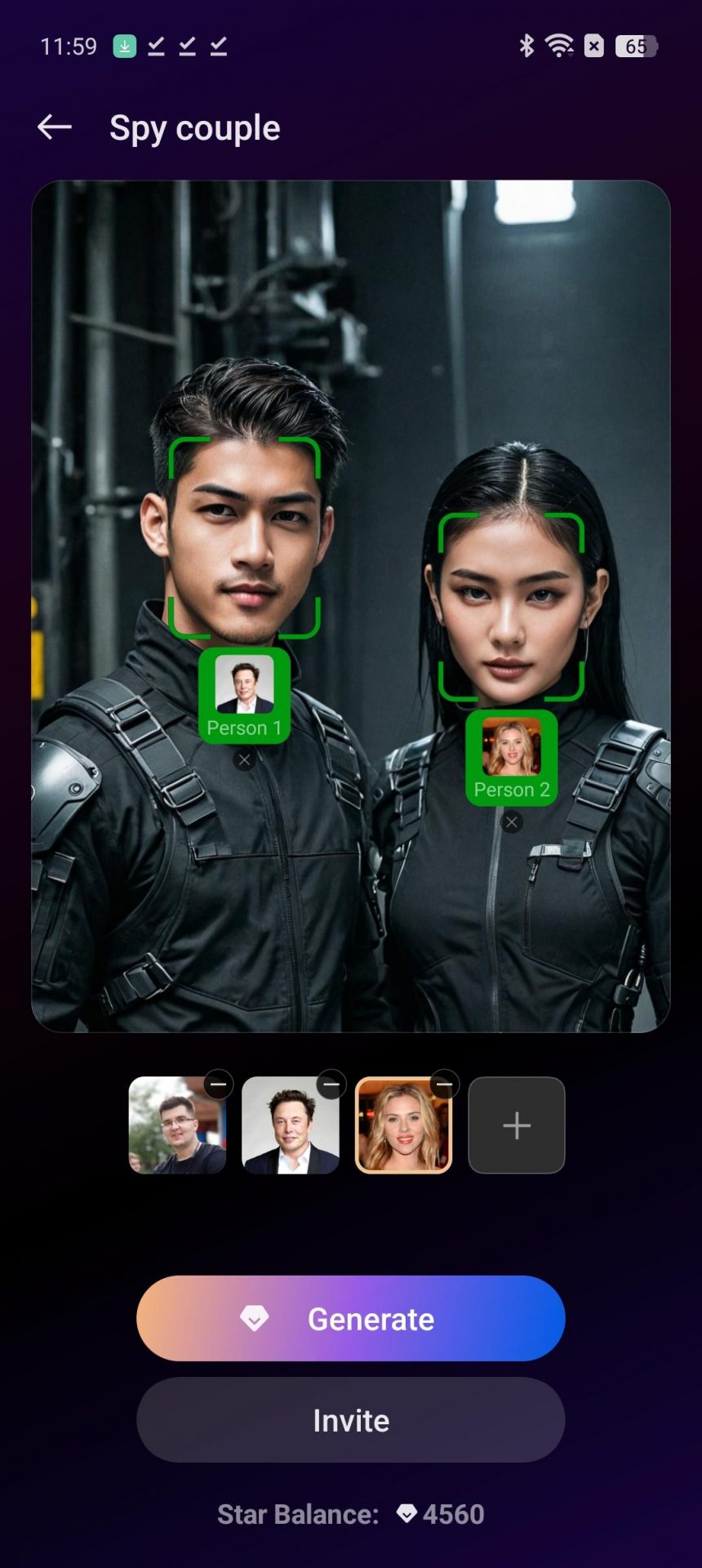Remove the glasses man photo via minus
The height and width of the screenshot is (1568, 702).
click(x=219, y=1085)
